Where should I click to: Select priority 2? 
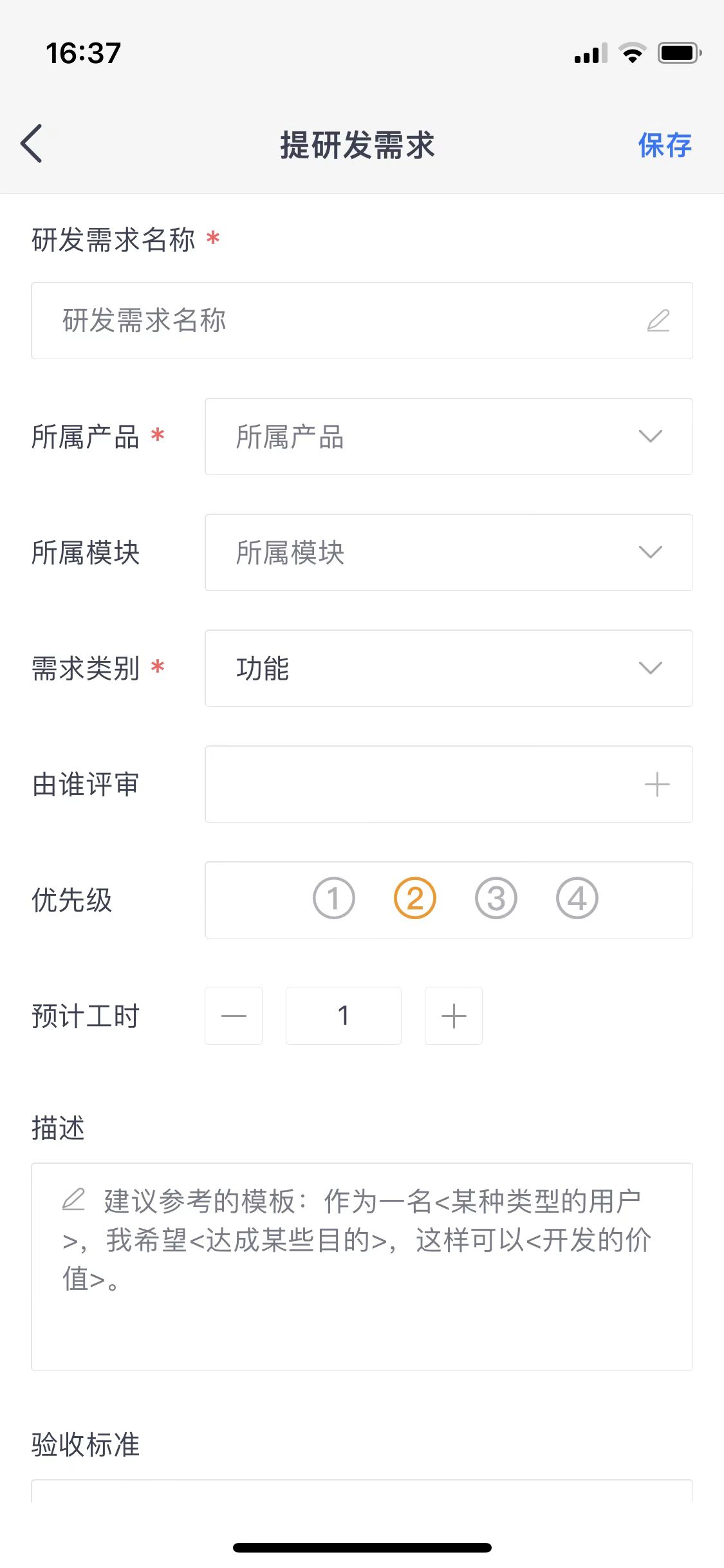[415, 899]
